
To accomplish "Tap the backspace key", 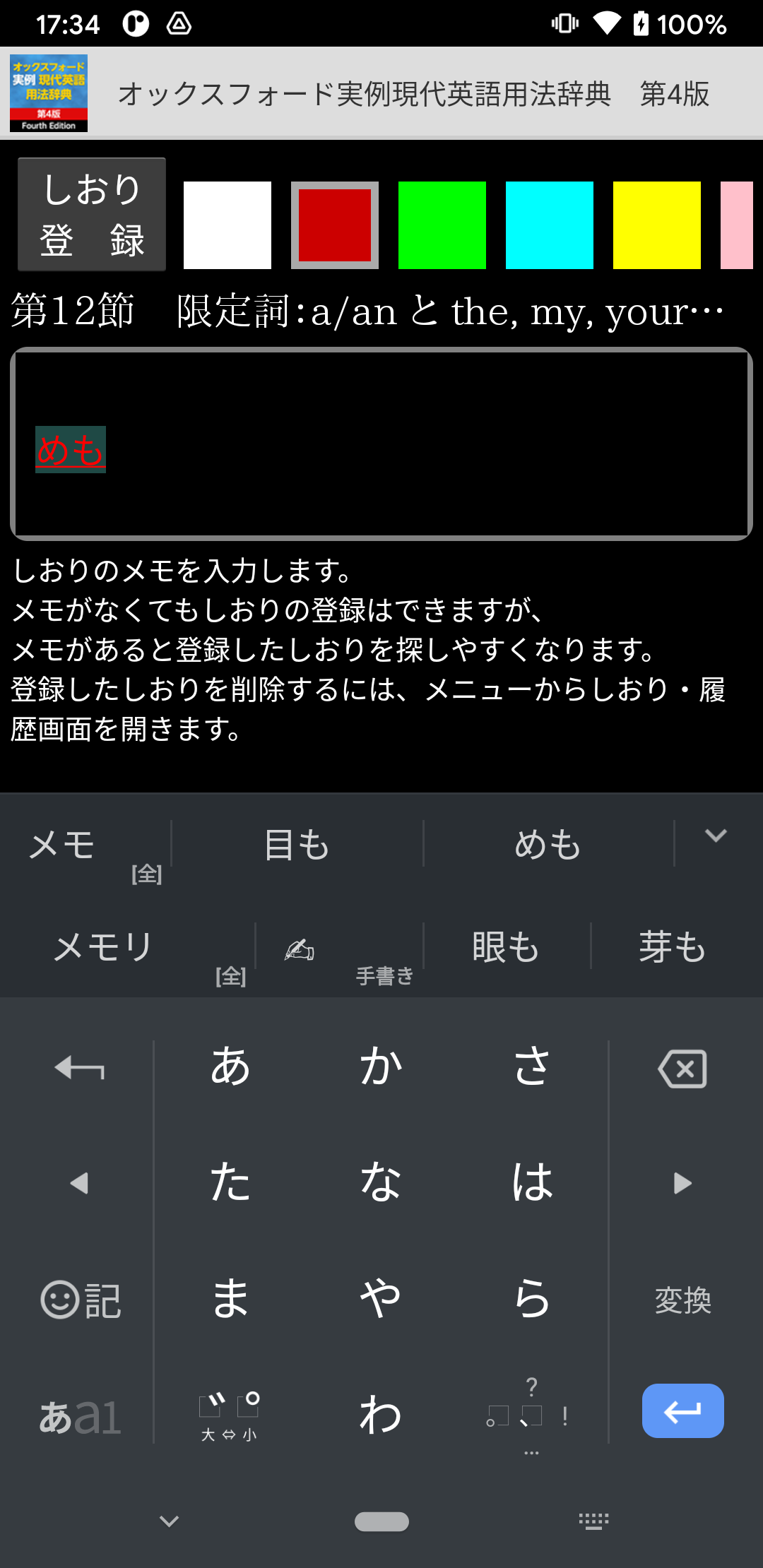I will coord(682,1069).
